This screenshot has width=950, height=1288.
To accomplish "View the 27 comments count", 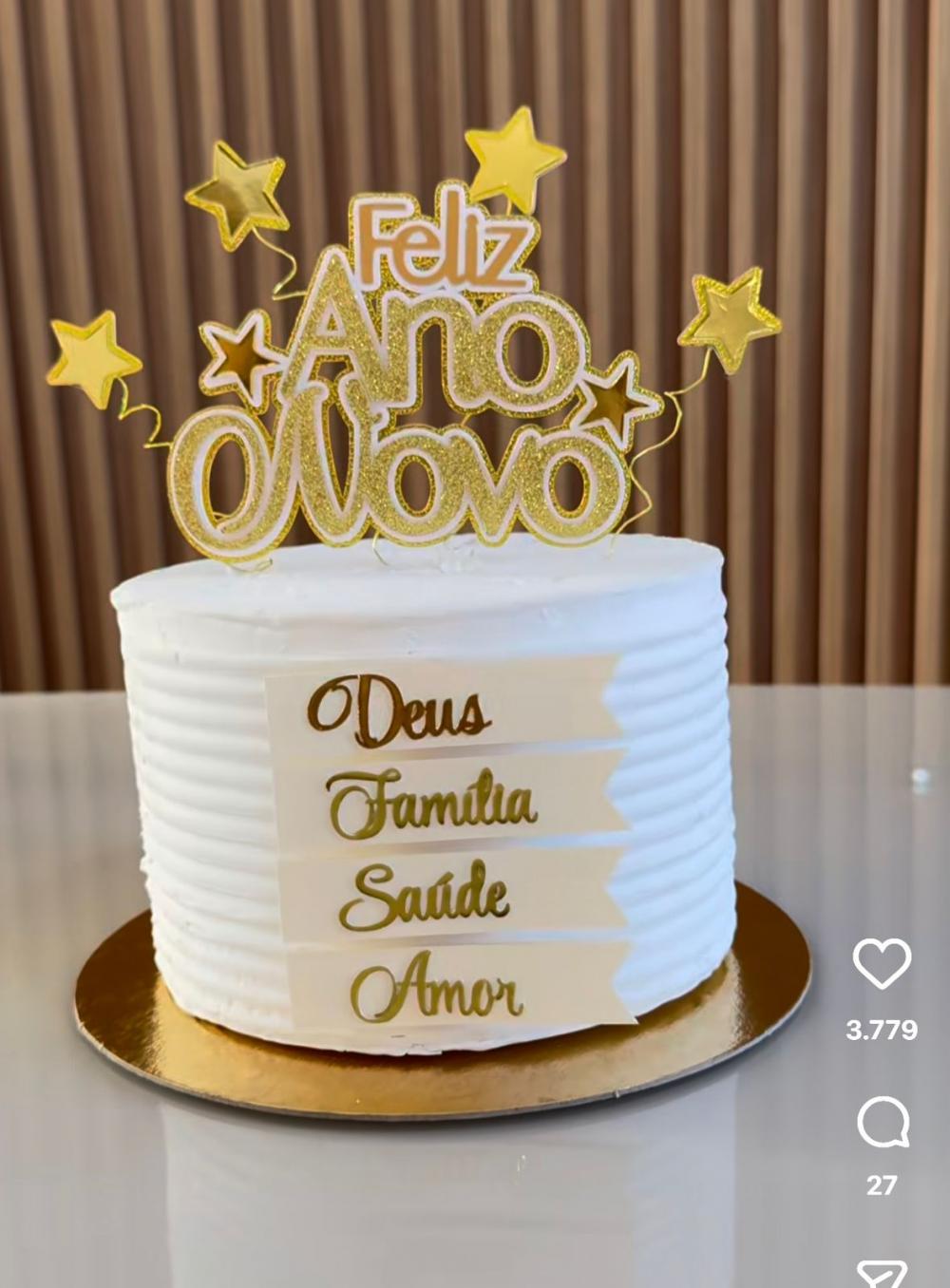I will [x=882, y=1182].
